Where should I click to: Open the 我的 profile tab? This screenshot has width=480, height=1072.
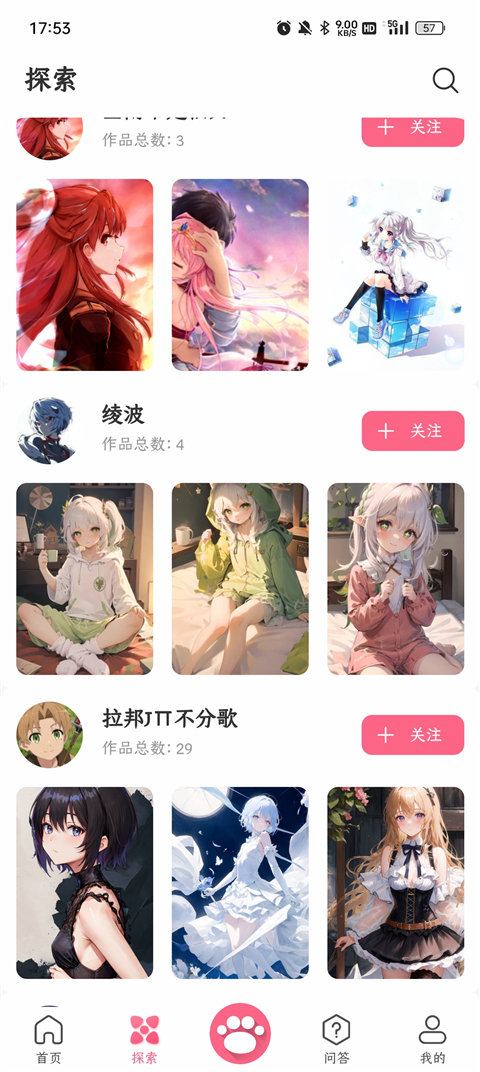pos(432,1039)
